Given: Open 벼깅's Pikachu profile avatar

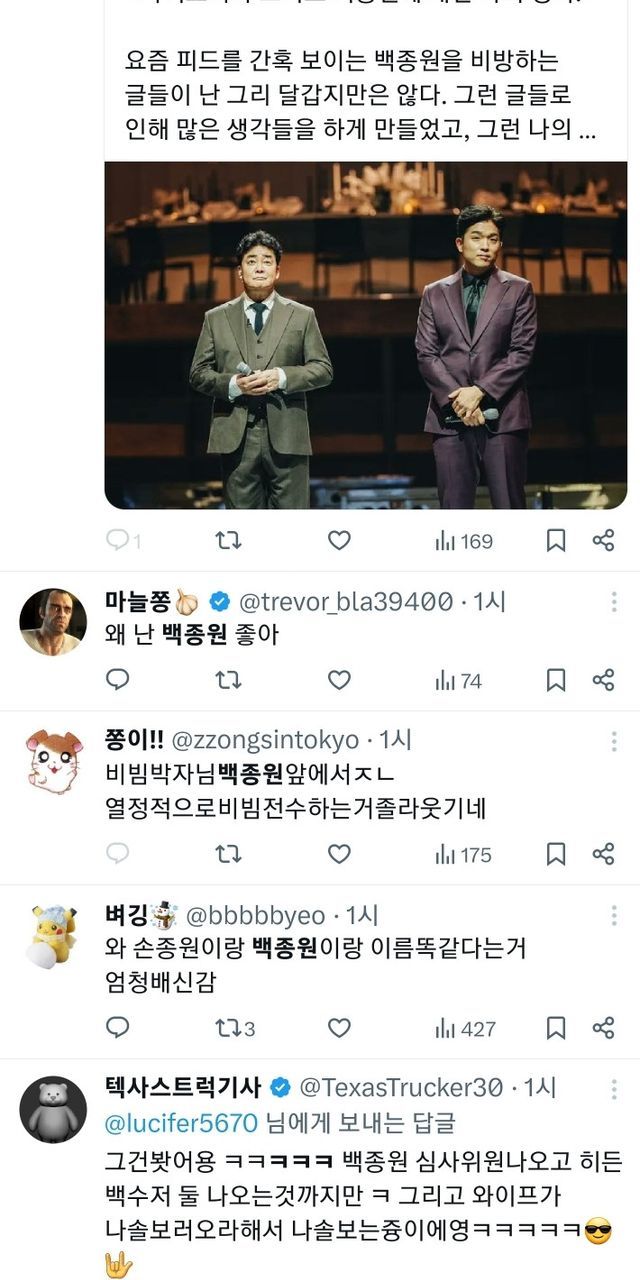Looking at the screenshot, I should (x=52, y=935).
